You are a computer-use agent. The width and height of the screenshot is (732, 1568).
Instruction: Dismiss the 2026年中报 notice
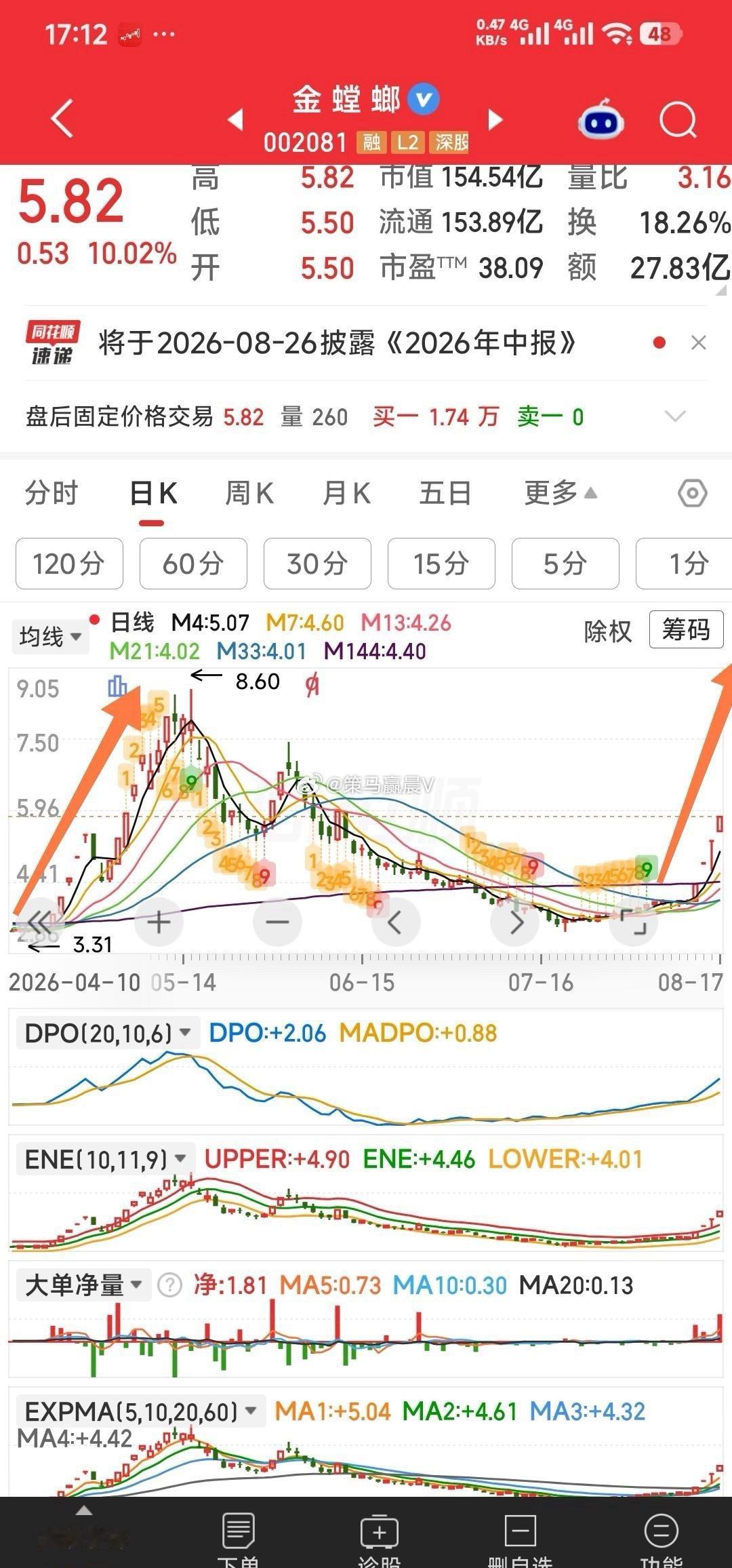tap(699, 343)
